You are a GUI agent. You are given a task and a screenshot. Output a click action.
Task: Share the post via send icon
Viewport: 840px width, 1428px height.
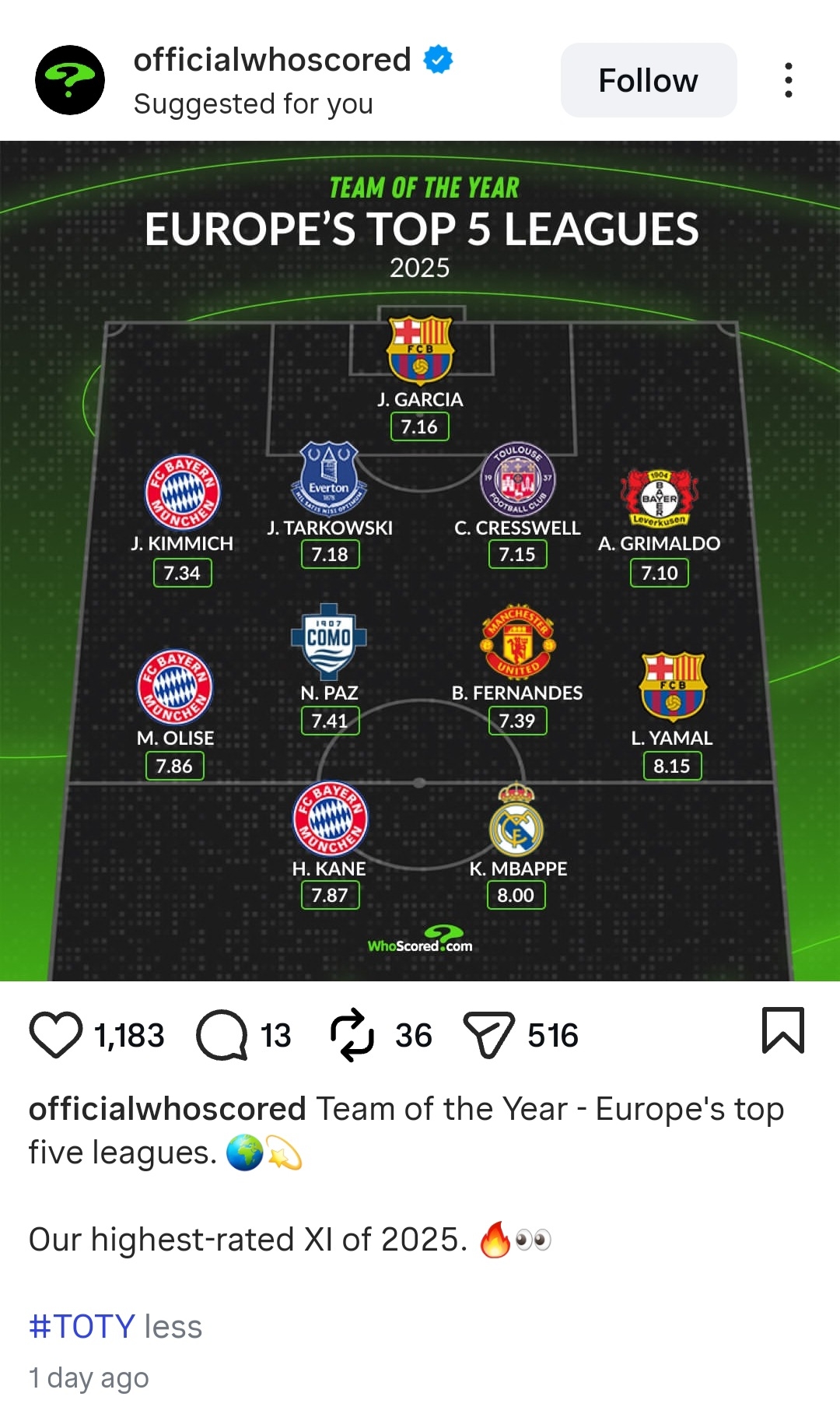coord(488,1035)
